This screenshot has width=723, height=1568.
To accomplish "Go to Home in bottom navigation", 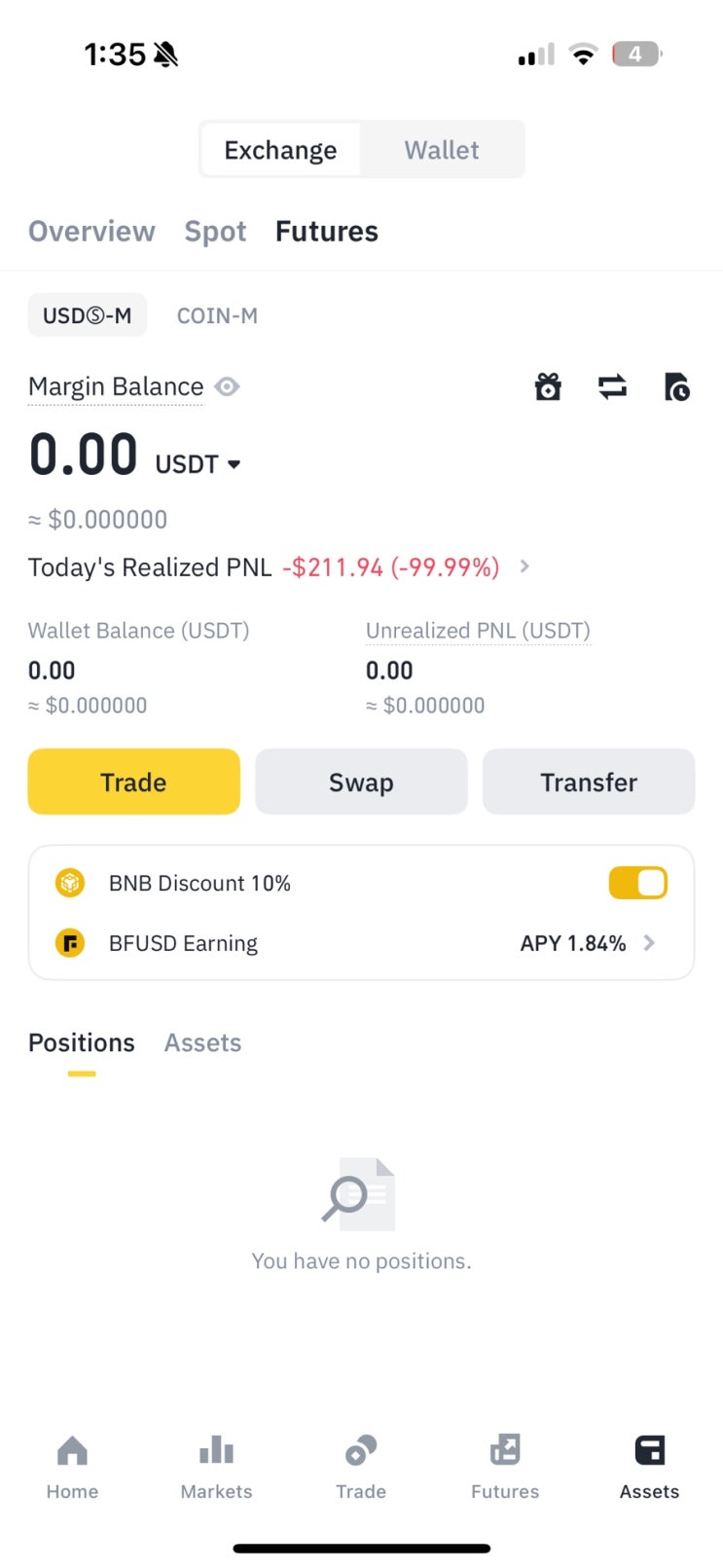I will 72,1467.
